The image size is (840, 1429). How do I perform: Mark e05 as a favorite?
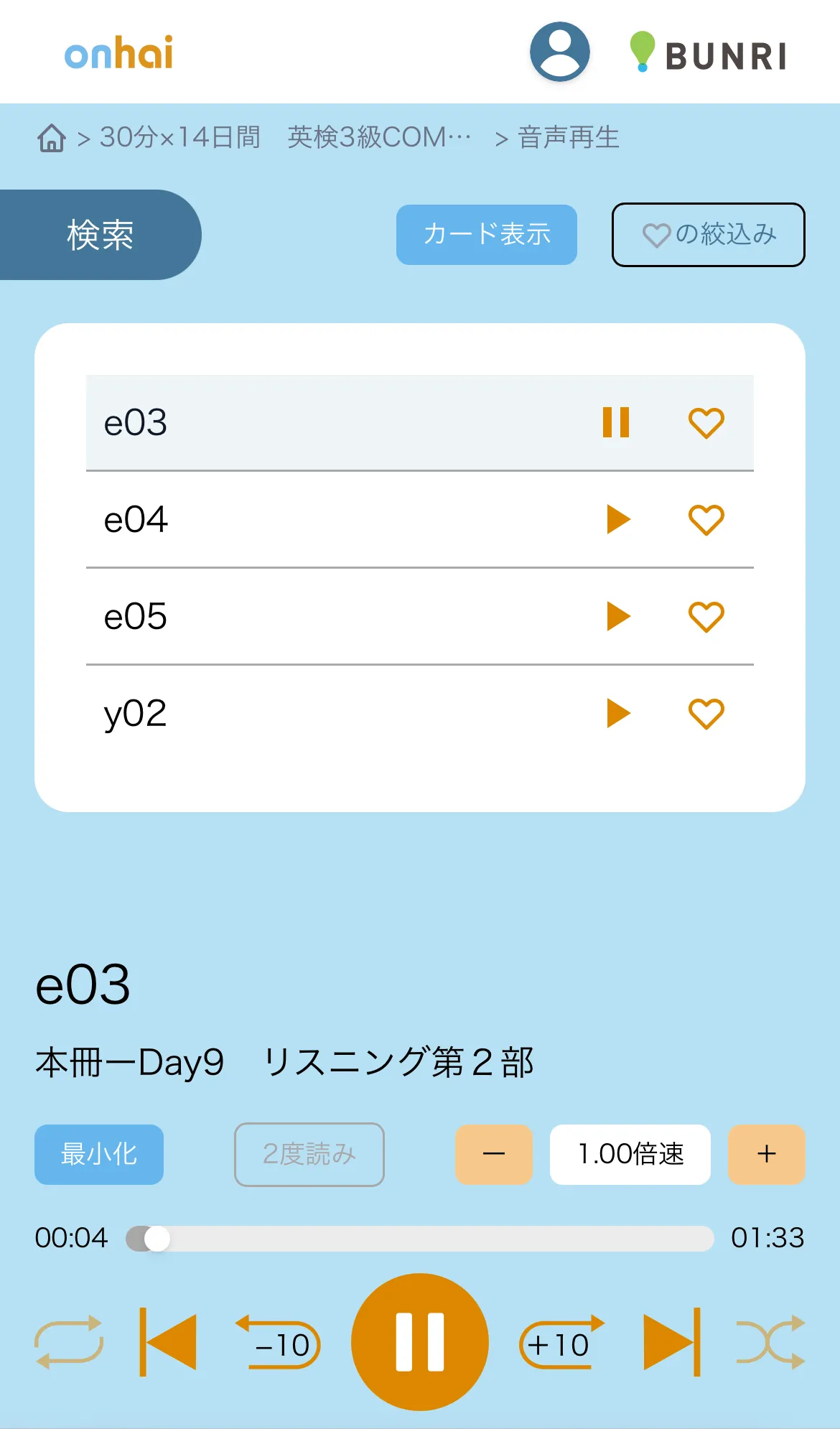coord(706,615)
